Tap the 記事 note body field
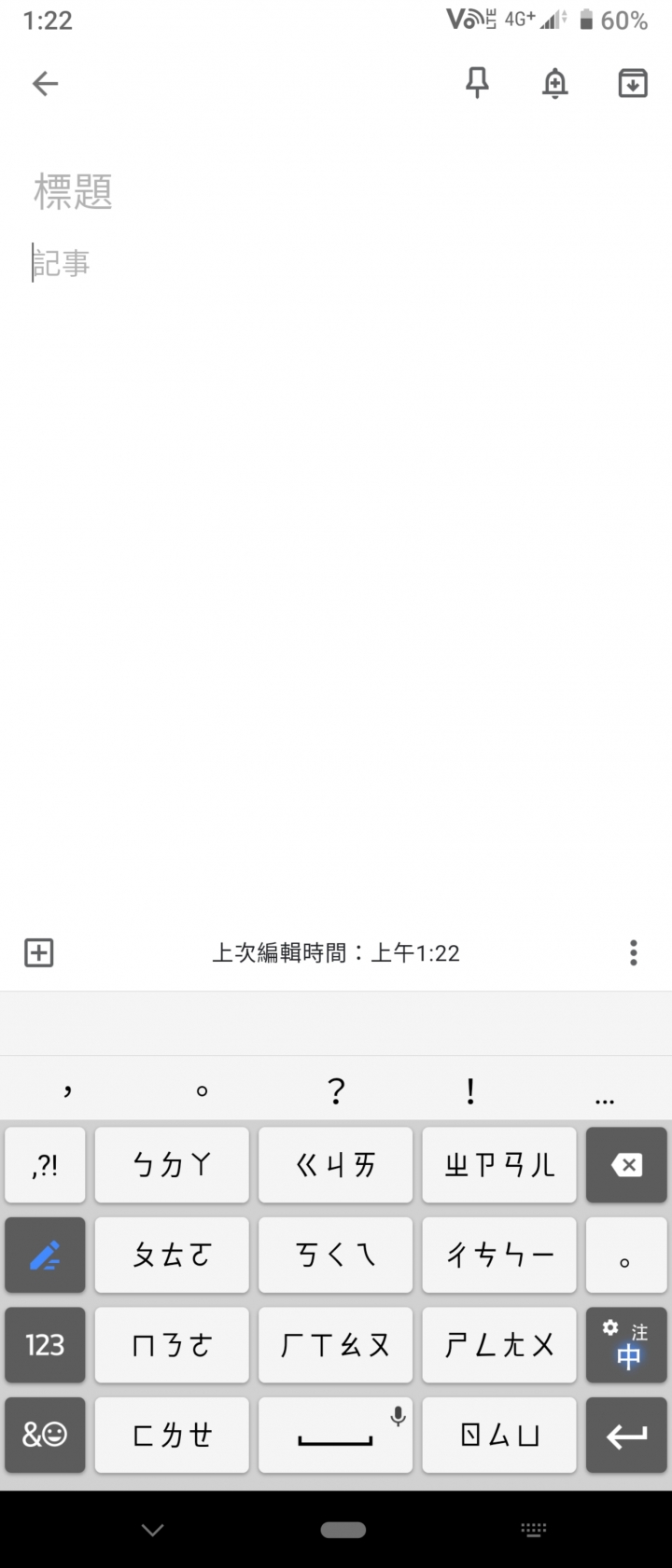Viewport: 672px width, 1568px height. (187, 264)
